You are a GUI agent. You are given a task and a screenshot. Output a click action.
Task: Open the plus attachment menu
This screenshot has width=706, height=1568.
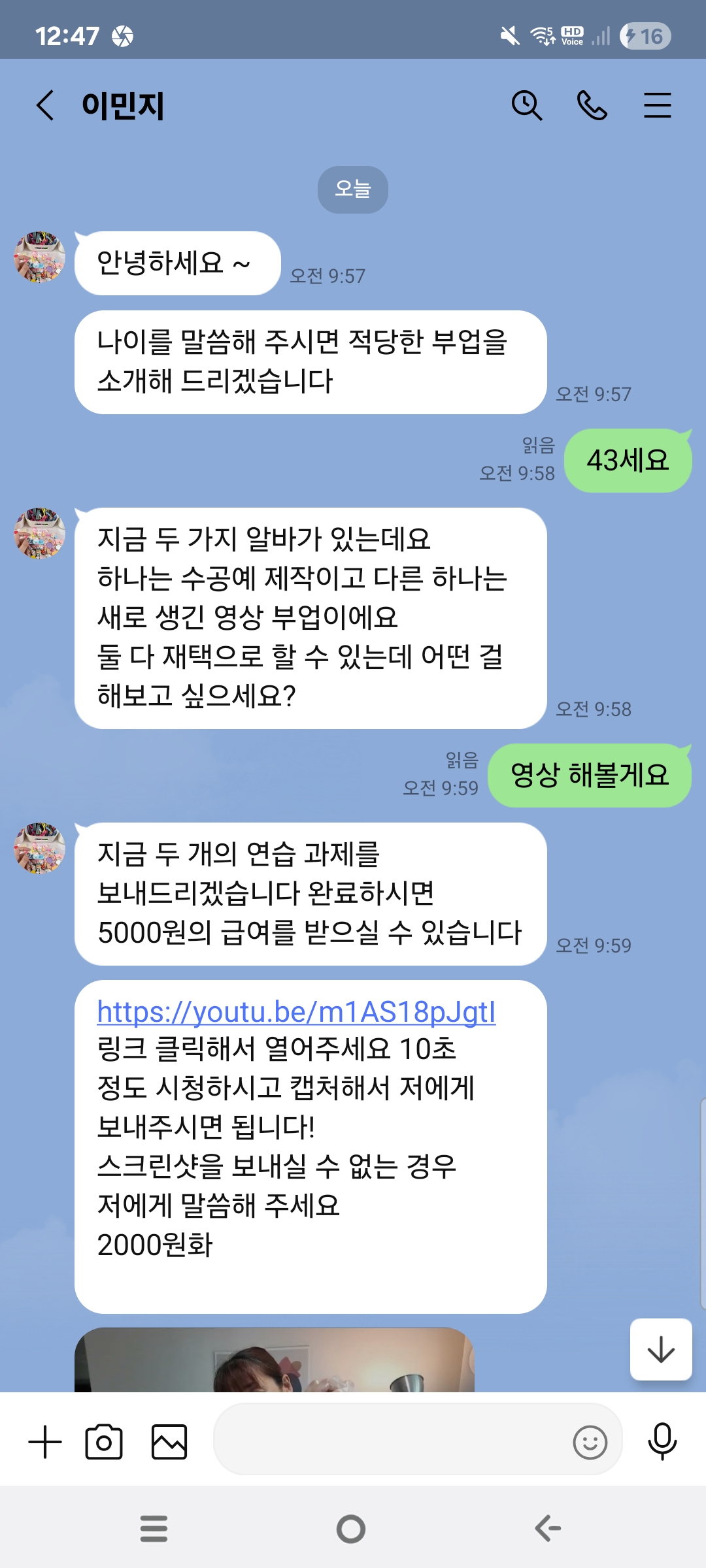(x=45, y=1442)
